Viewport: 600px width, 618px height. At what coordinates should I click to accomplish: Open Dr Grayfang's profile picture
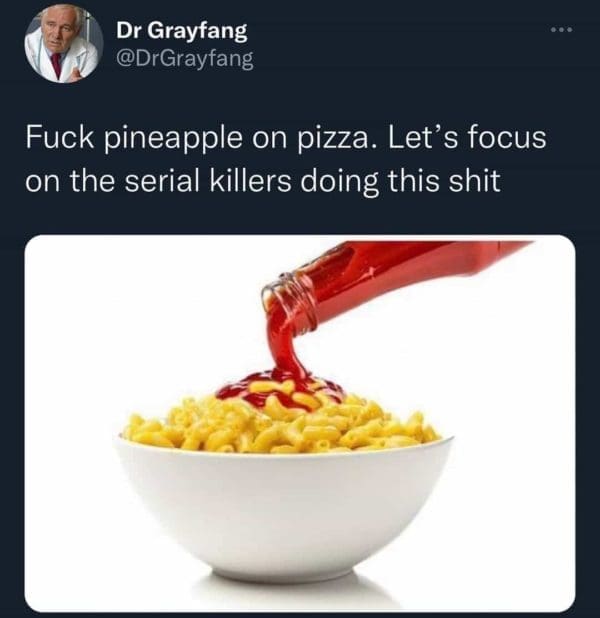62,44
